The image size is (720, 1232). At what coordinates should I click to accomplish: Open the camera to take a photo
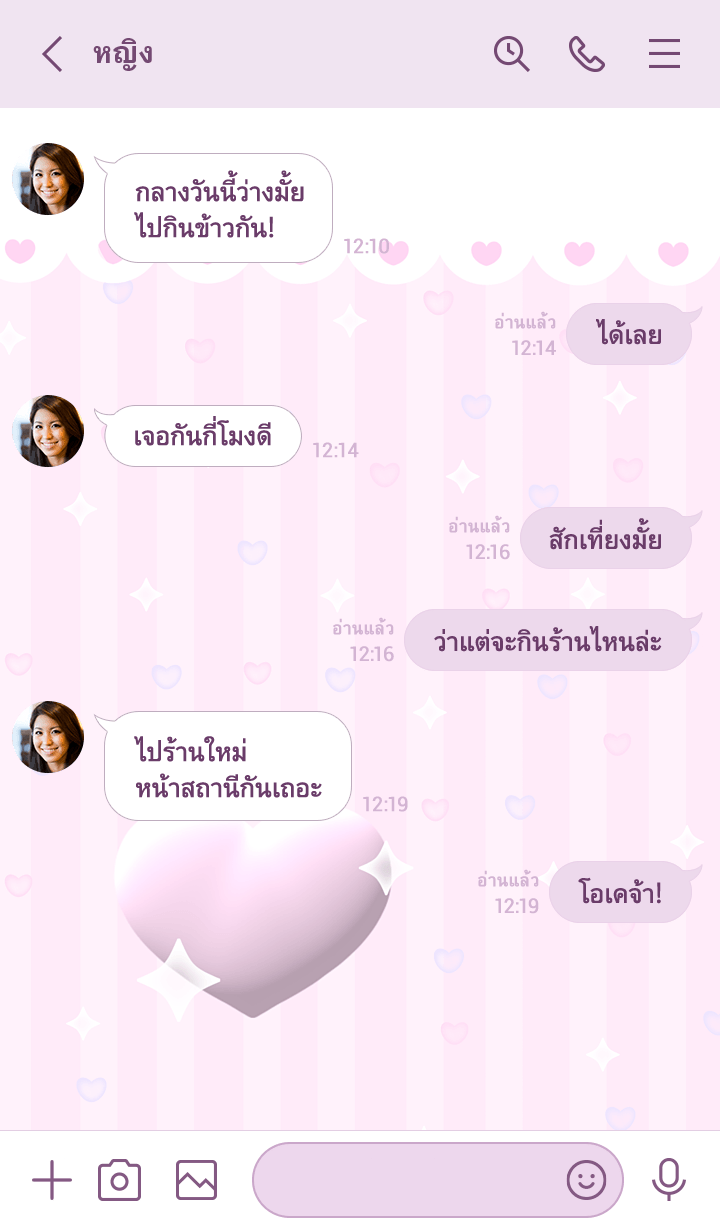pyautogui.click(x=119, y=1181)
